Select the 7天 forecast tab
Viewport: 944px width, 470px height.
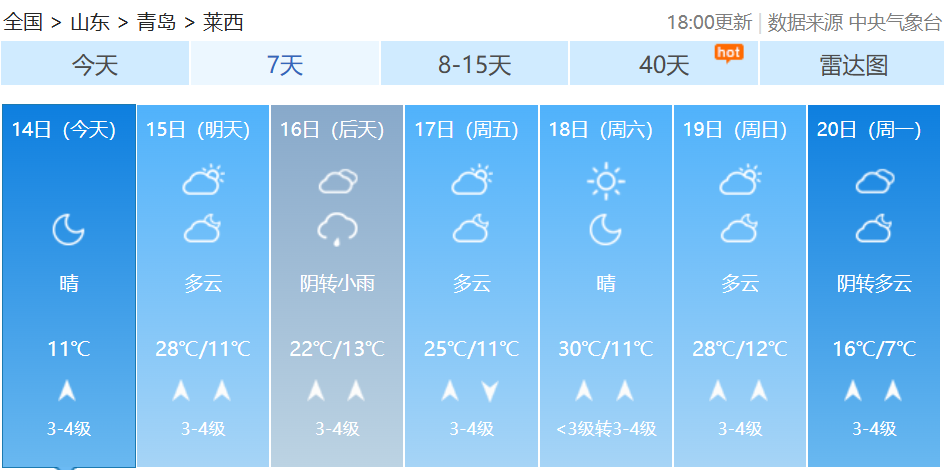click(285, 65)
